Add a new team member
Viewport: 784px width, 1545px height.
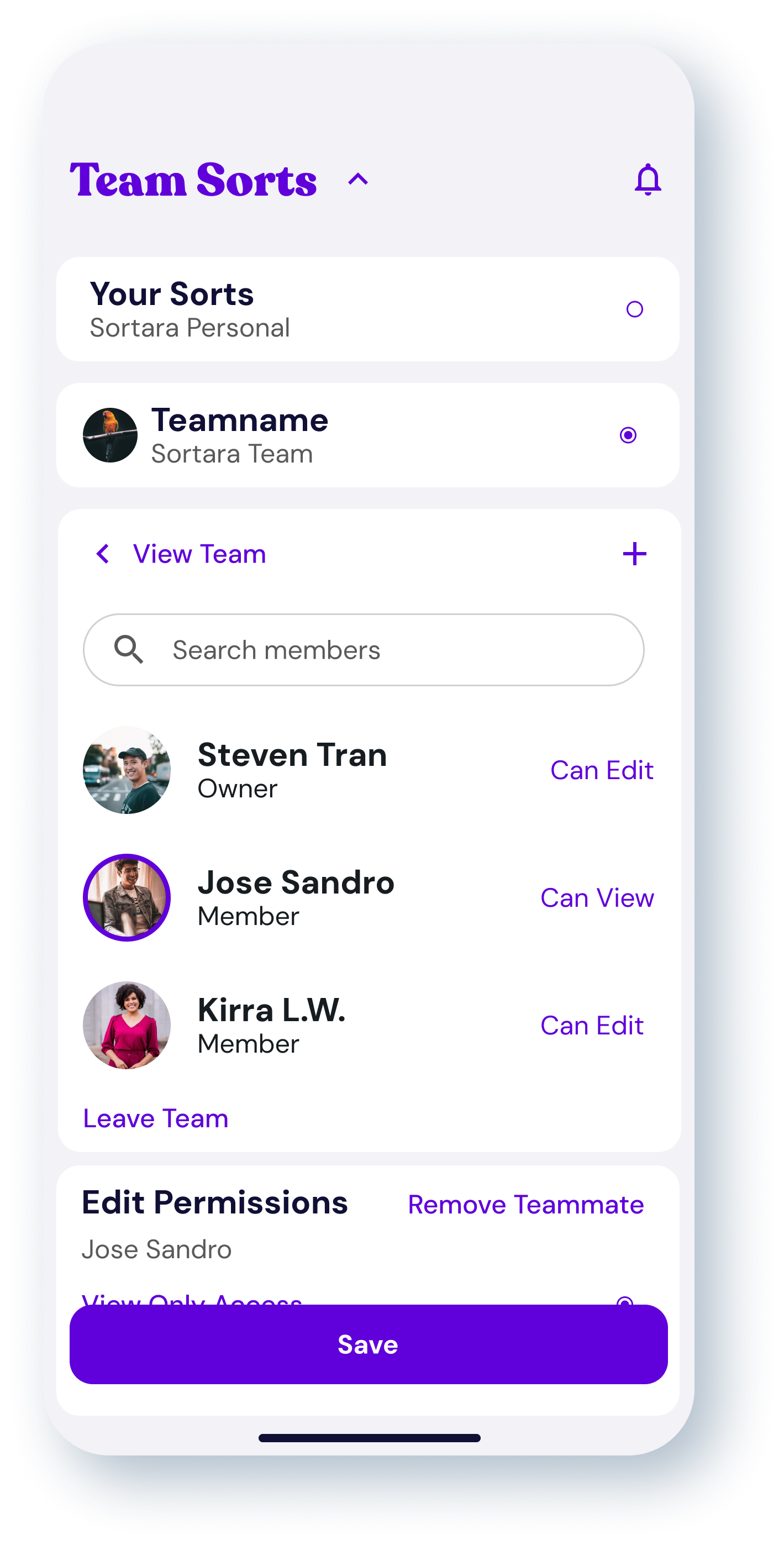coord(634,554)
